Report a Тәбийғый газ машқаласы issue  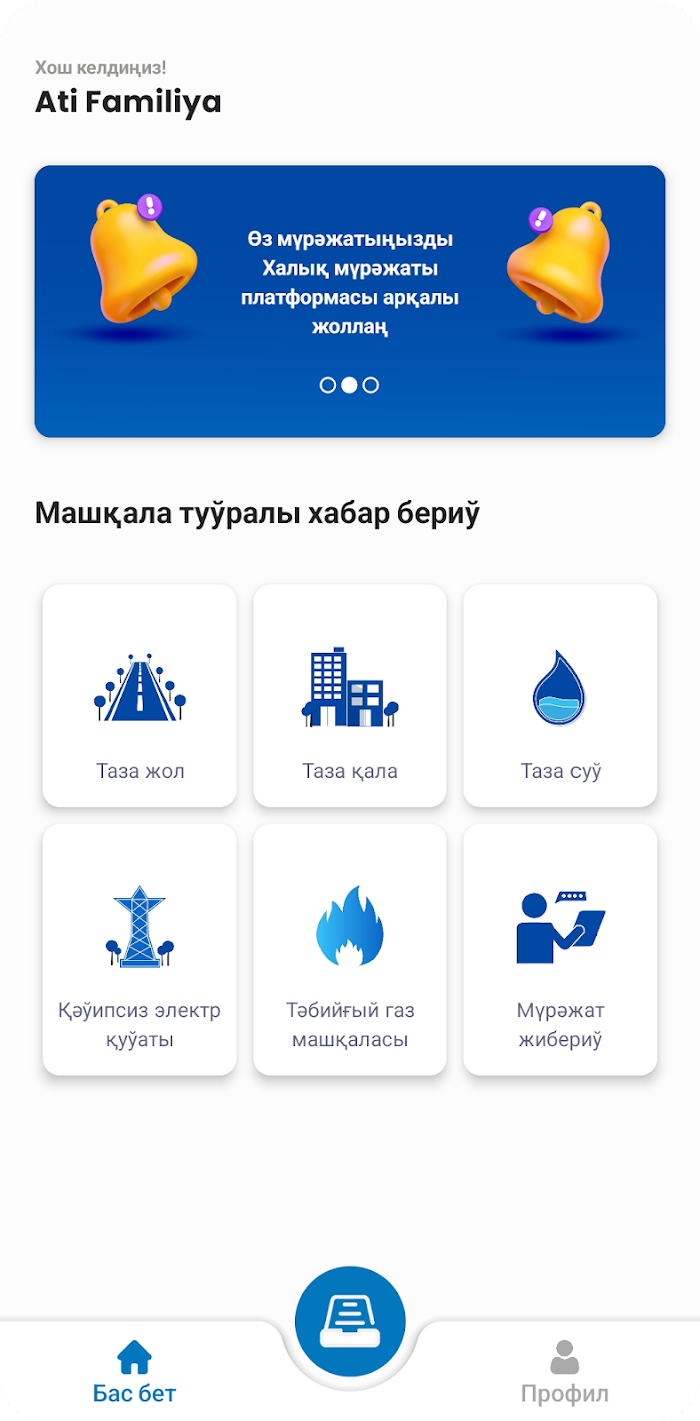(x=350, y=950)
